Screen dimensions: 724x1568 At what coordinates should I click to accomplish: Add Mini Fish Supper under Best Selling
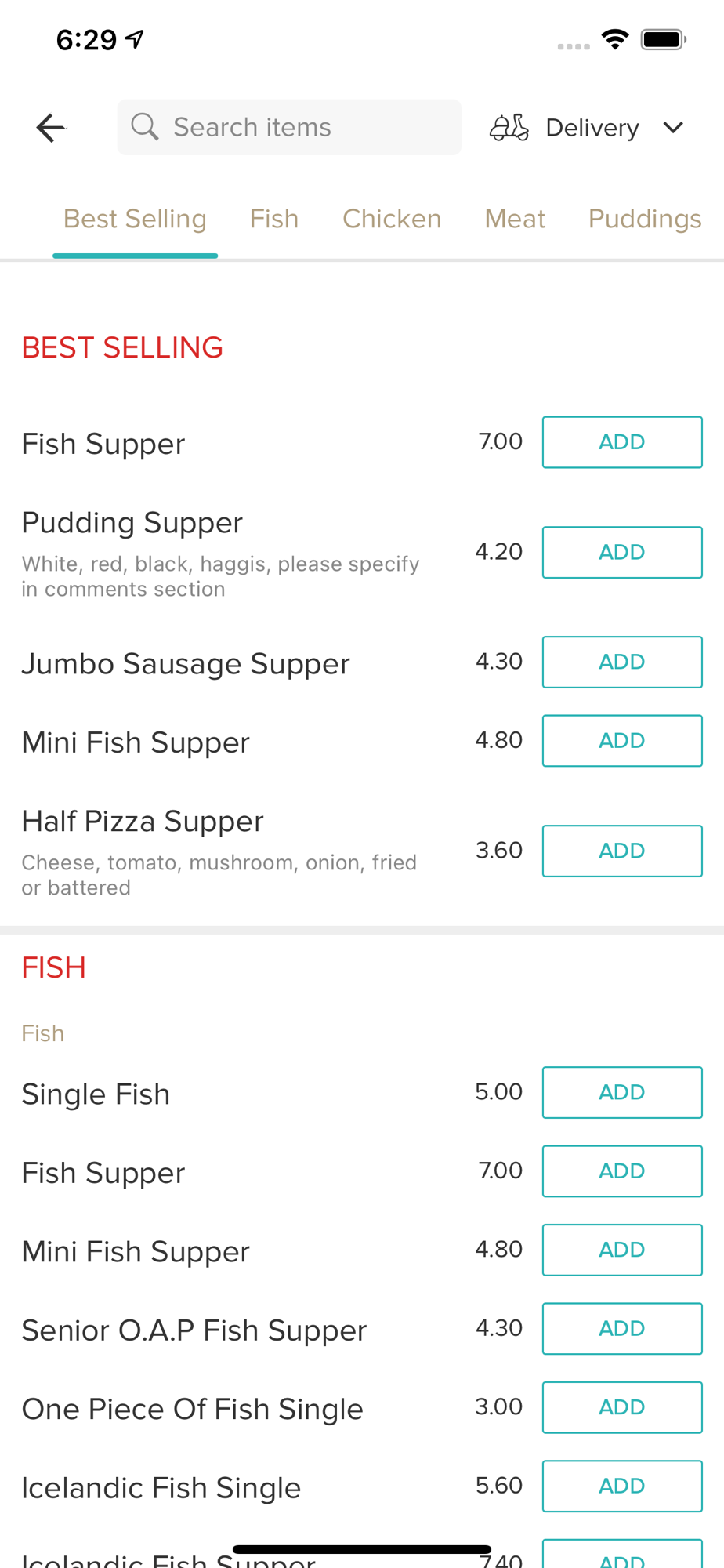pos(622,741)
